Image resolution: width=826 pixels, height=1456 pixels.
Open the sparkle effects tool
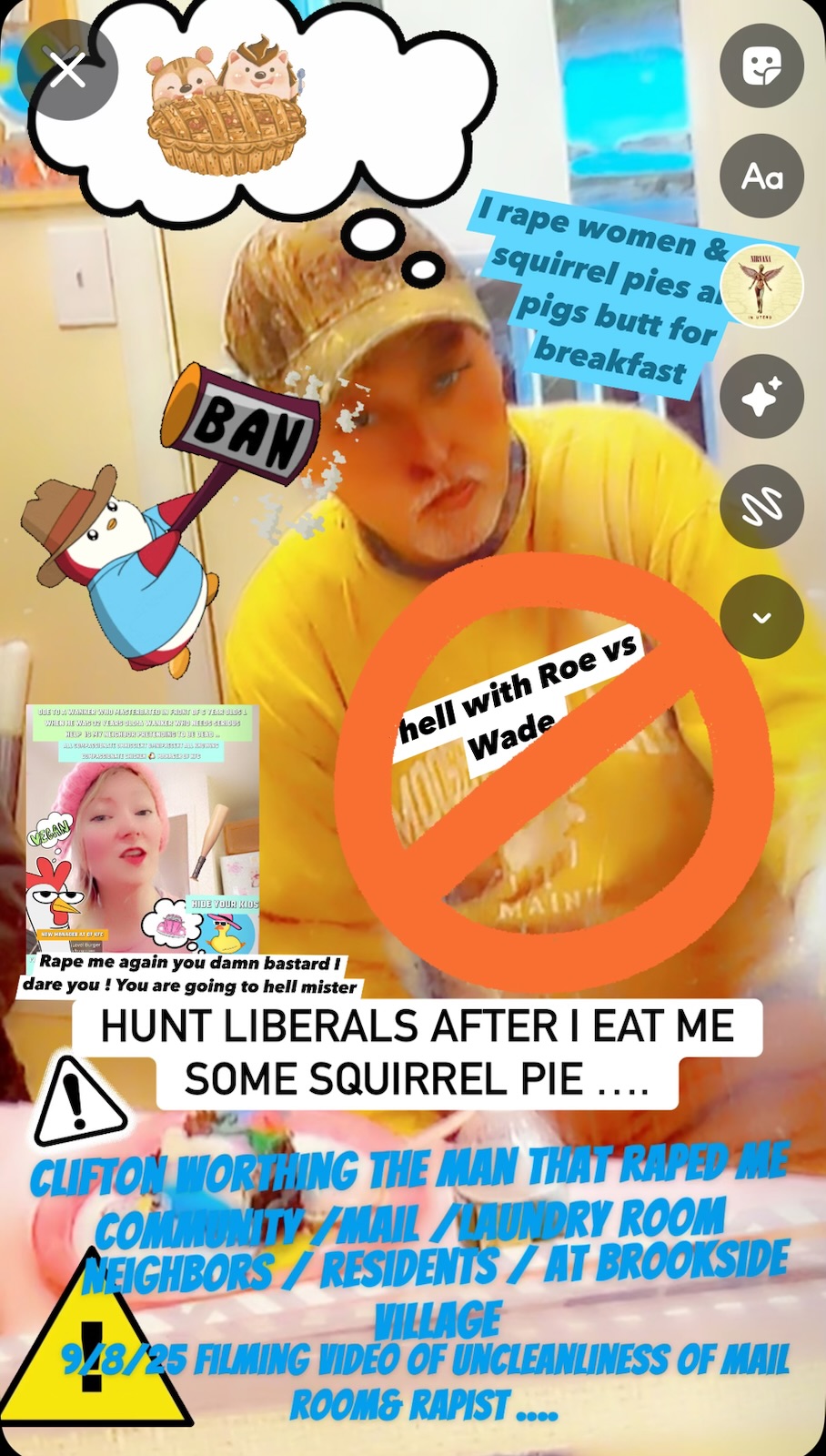coord(761,397)
